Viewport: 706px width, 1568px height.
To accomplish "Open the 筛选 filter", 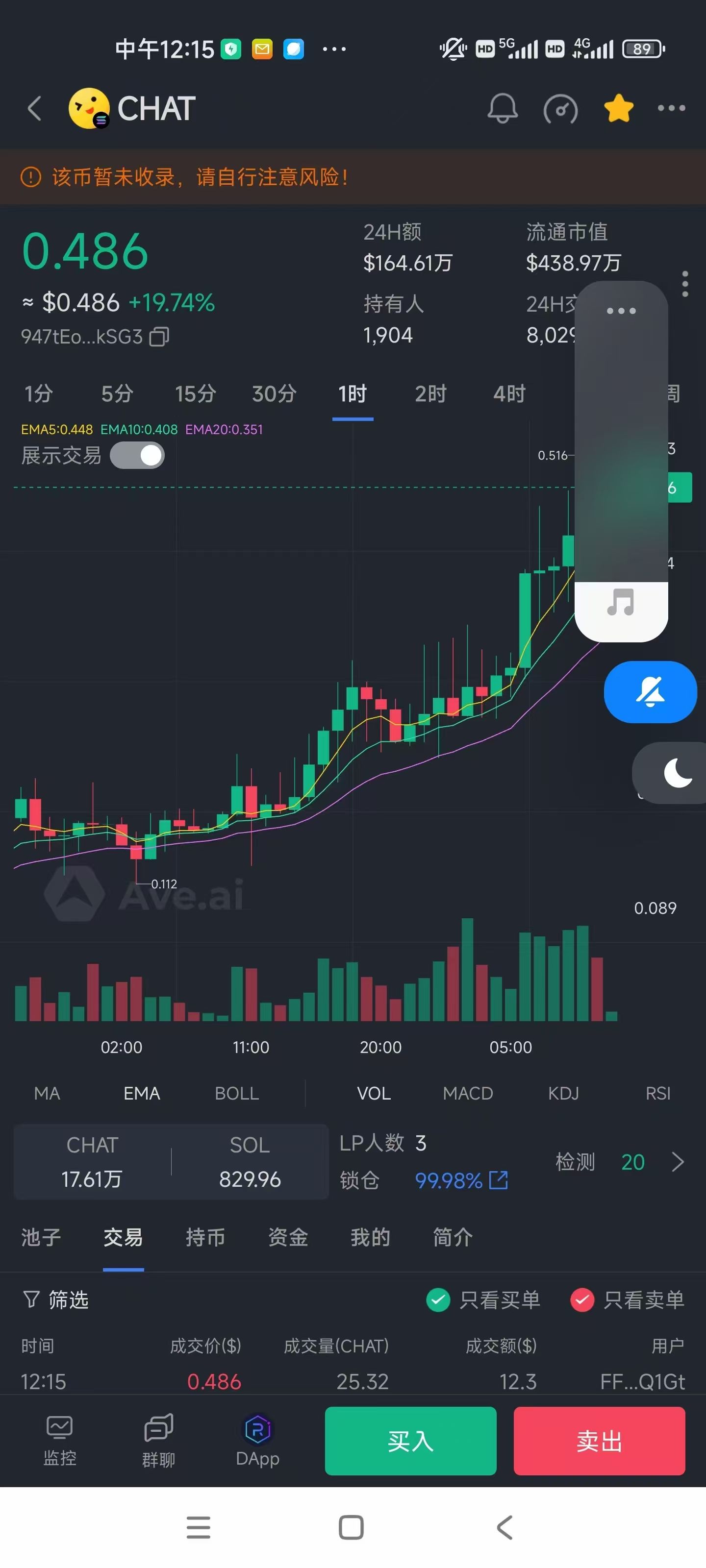I will pos(56,1299).
